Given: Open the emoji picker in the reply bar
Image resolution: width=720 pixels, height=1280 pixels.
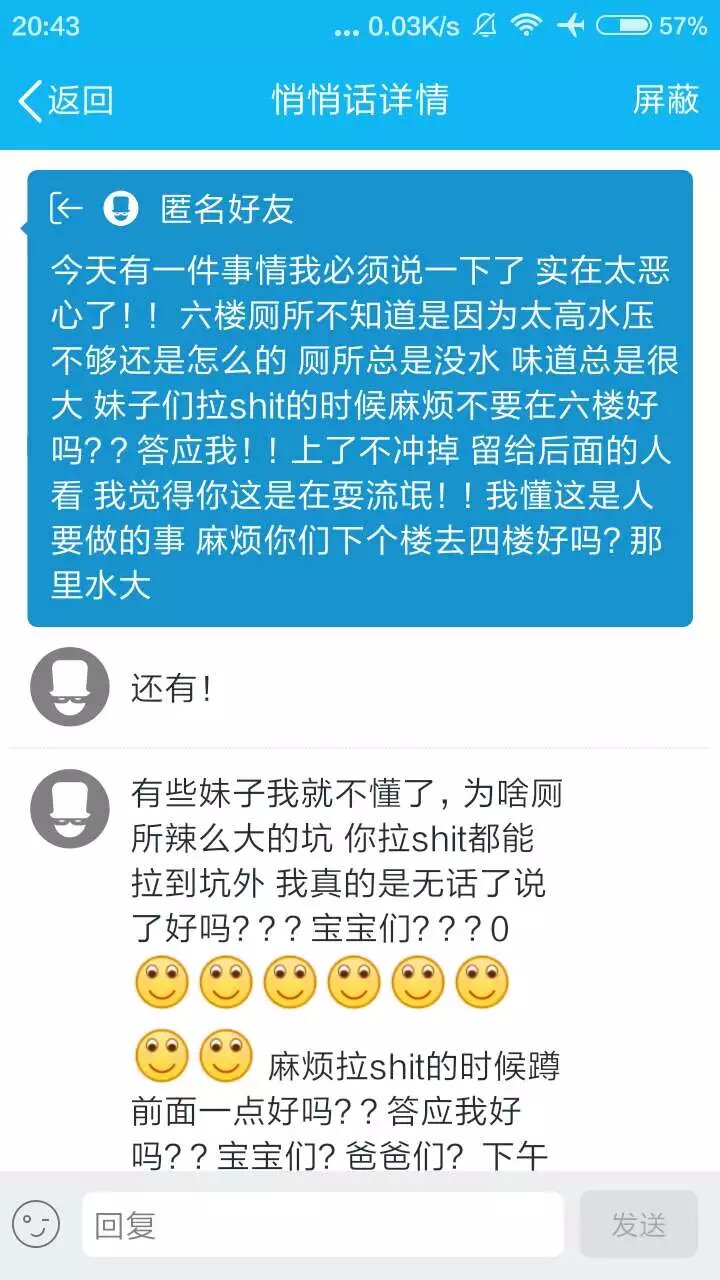Looking at the screenshot, I should [37, 1224].
